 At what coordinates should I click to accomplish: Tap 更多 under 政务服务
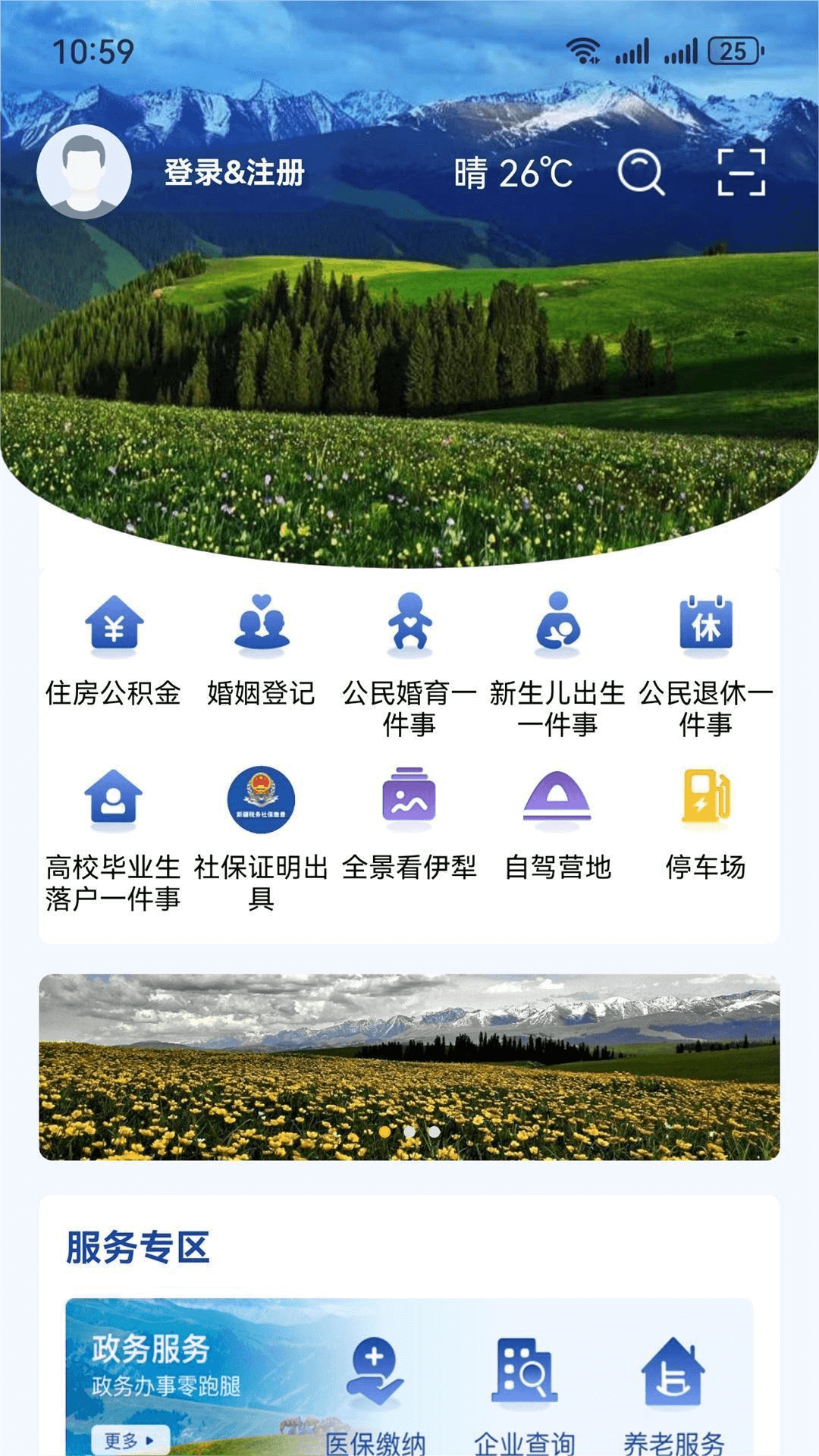129,1439
